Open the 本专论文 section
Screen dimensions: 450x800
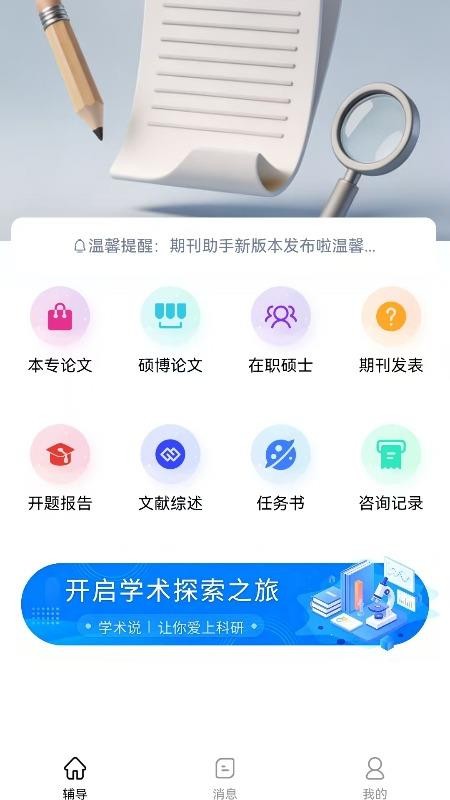click(x=60, y=330)
